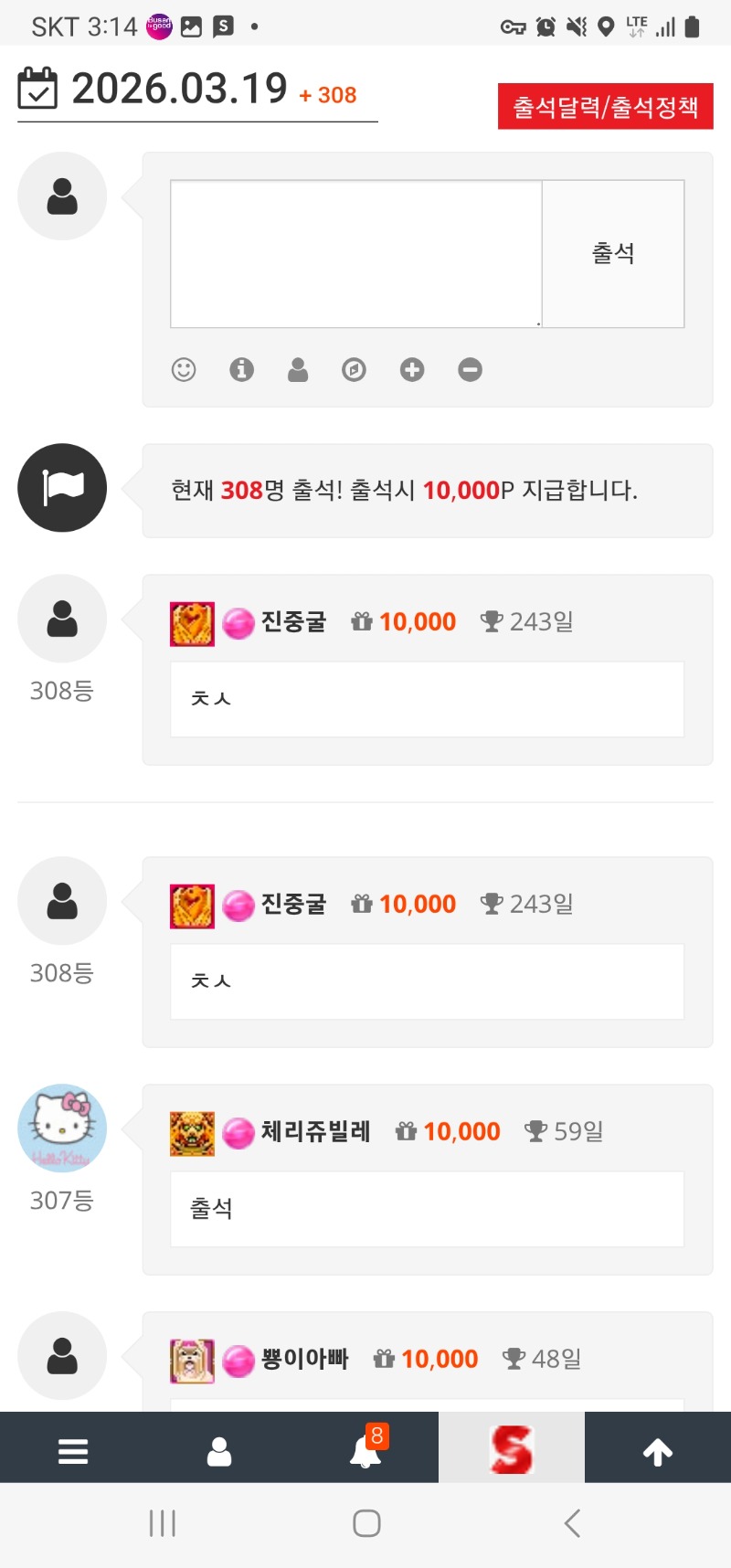Screen dimensions: 731x1568
Task: Tap the compass icon under the text box
Action: tap(355, 369)
